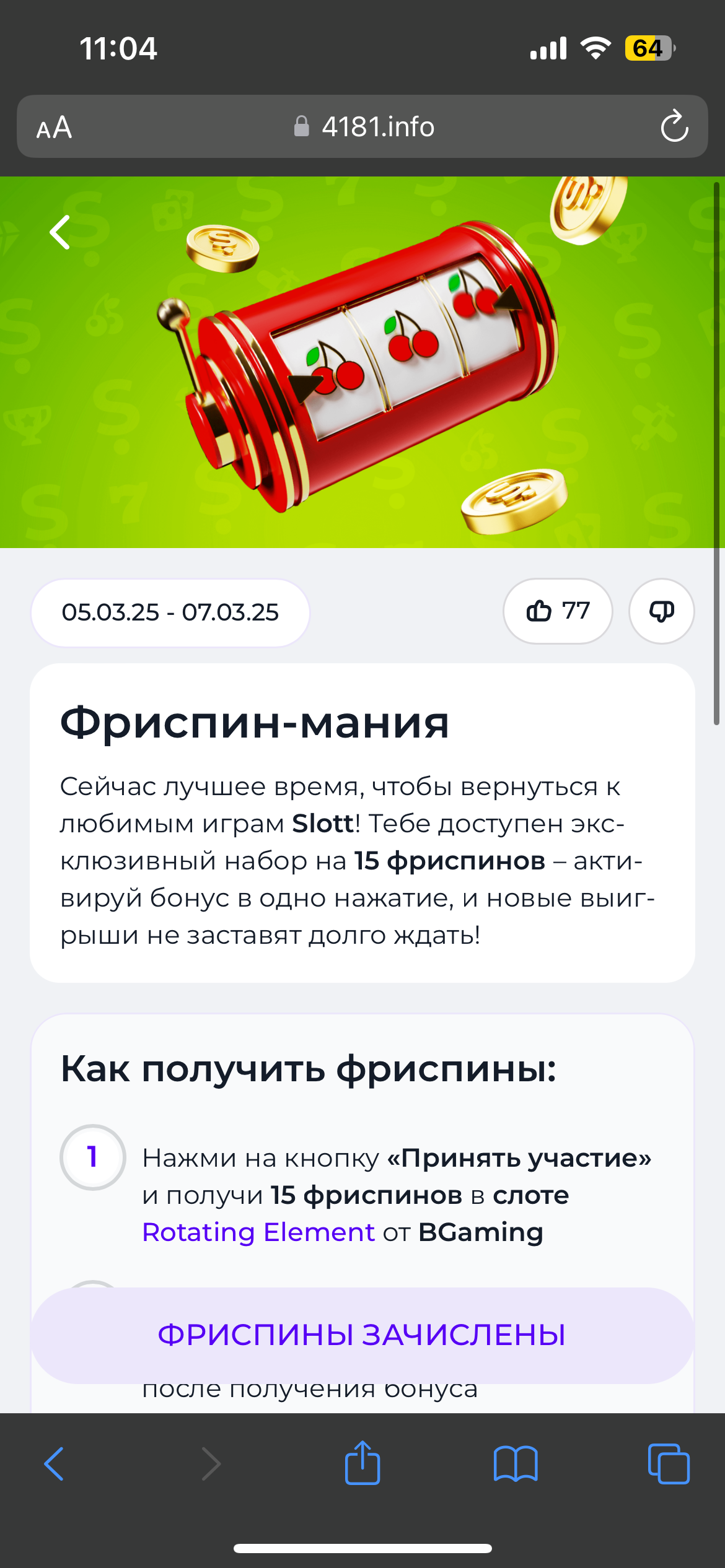Like the promo with the thumbs-up button
This screenshot has width=725, height=1568.
557,611
